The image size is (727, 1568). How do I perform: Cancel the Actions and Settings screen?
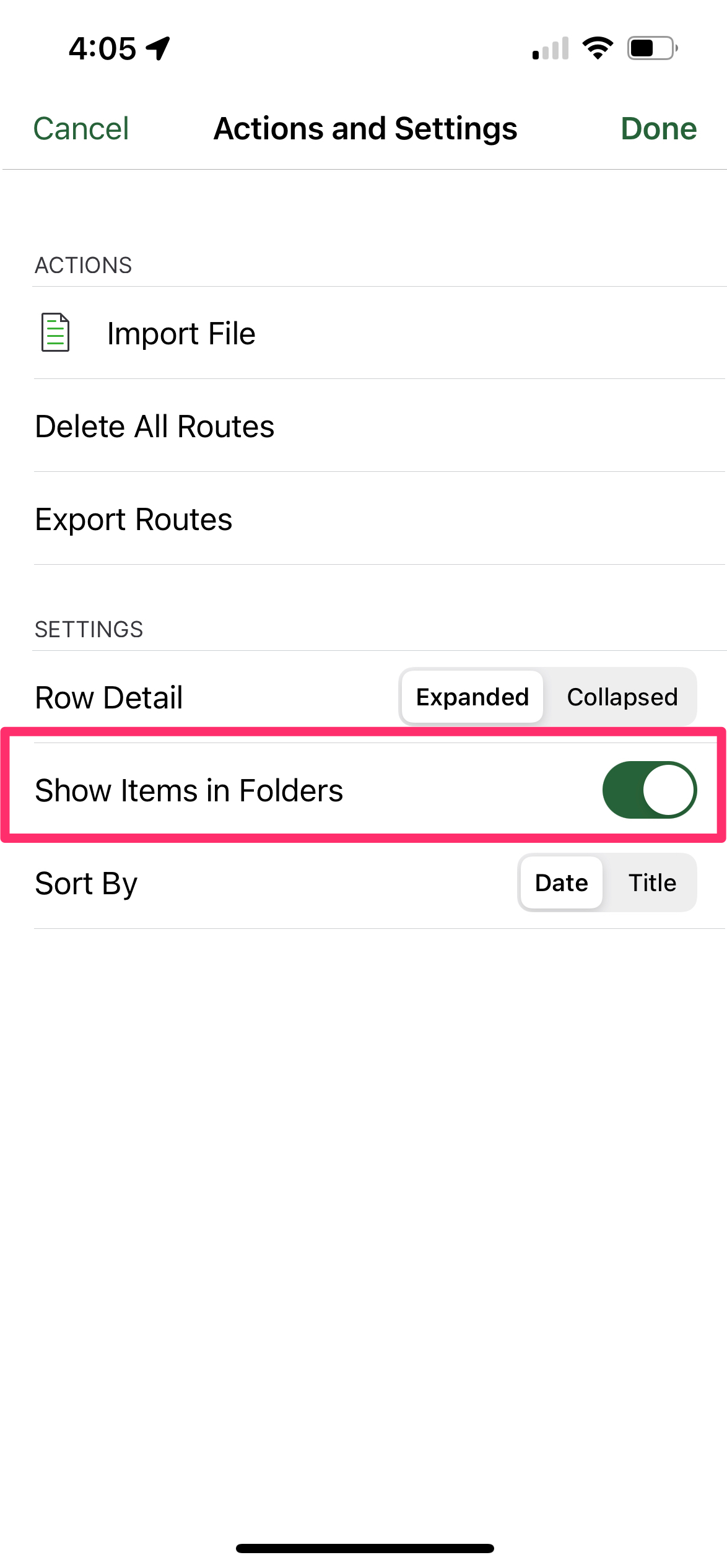[81, 129]
